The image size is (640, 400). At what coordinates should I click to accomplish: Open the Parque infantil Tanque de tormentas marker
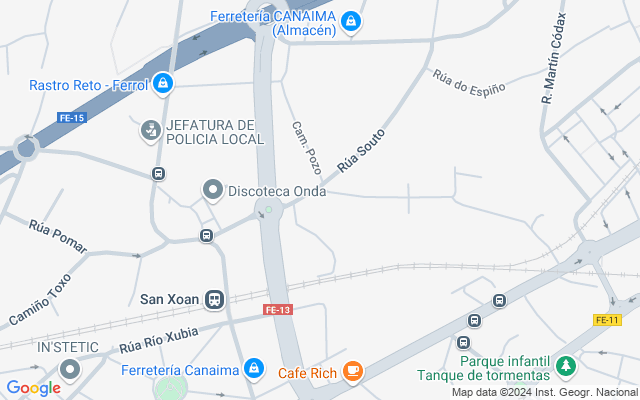coord(566,368)
